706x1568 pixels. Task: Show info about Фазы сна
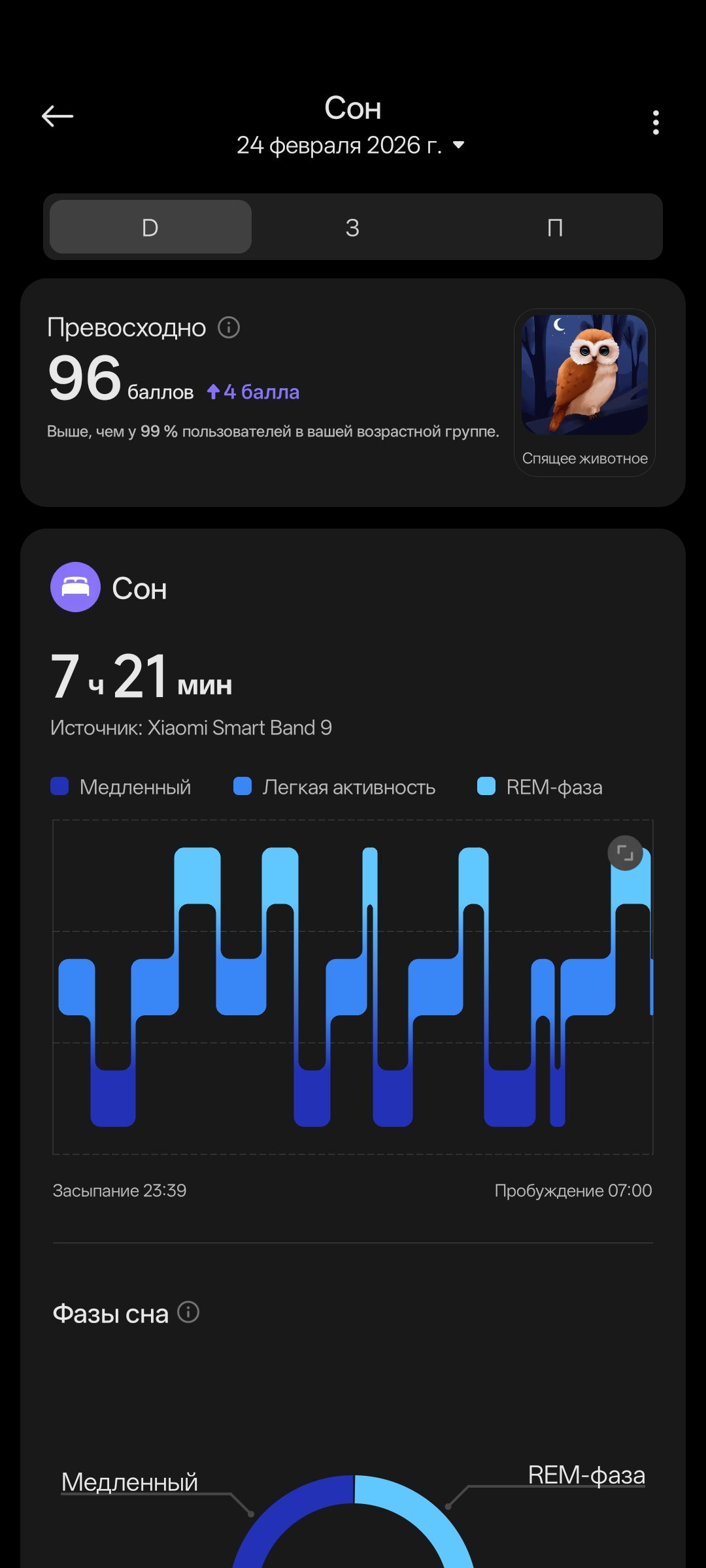pyautogui.click(x=188, y=1312)
